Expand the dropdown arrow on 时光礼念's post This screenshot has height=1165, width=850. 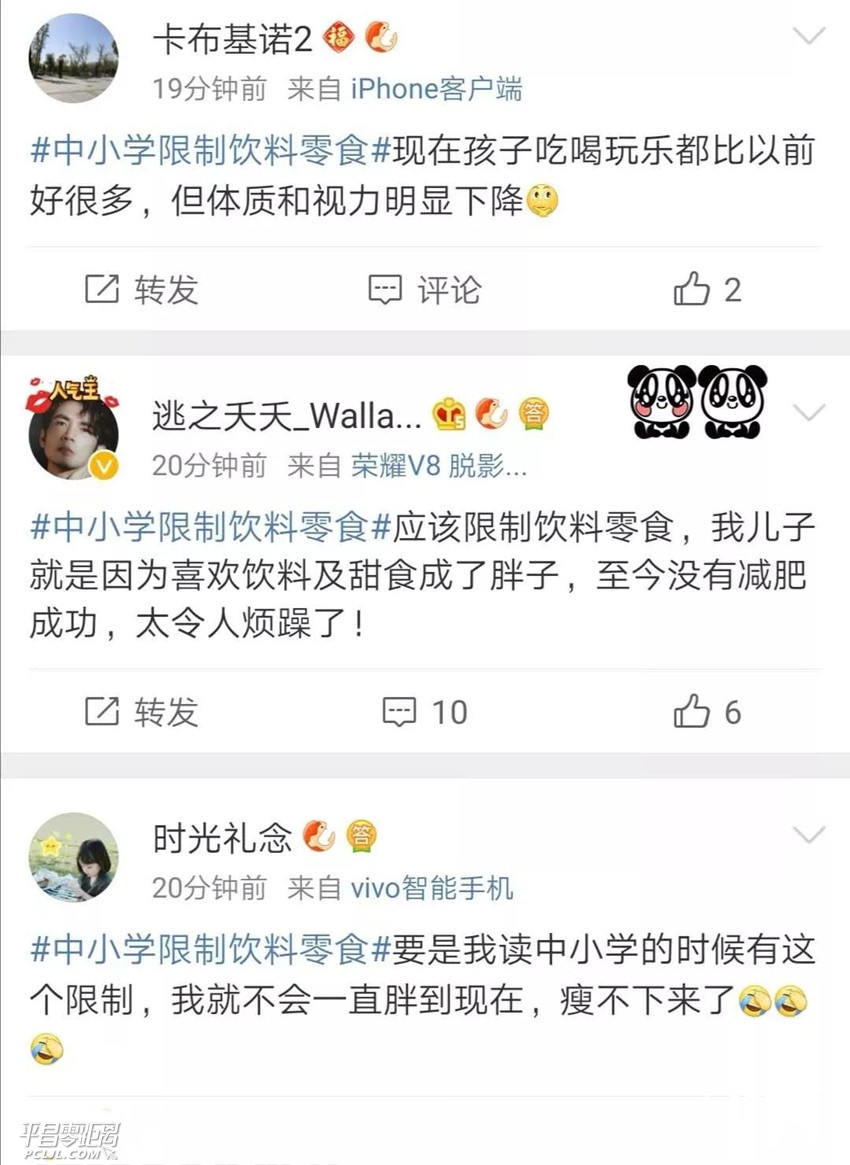[808, 834]
